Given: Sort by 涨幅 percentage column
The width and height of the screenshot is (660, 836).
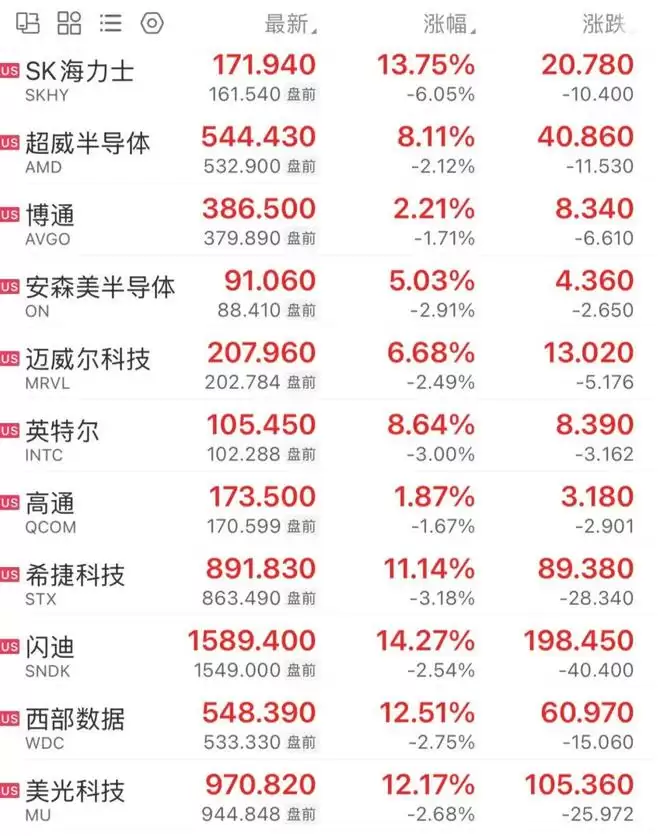Looking at the screenshot, I should pyautogui.click(x=449, y=24).
